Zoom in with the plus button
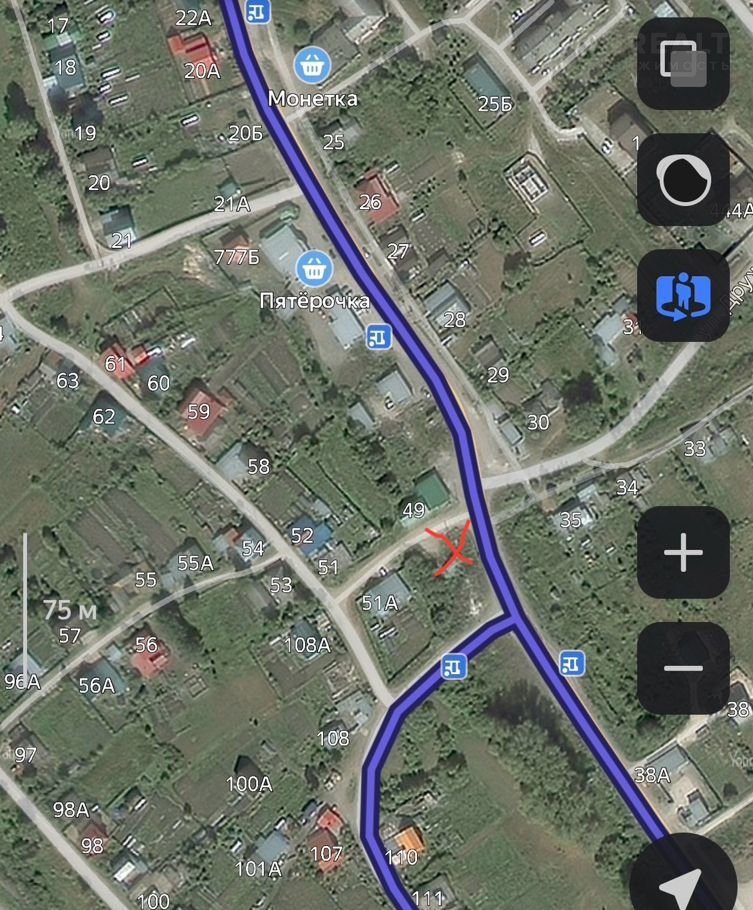The image size is (753, 910). point(683,552)
